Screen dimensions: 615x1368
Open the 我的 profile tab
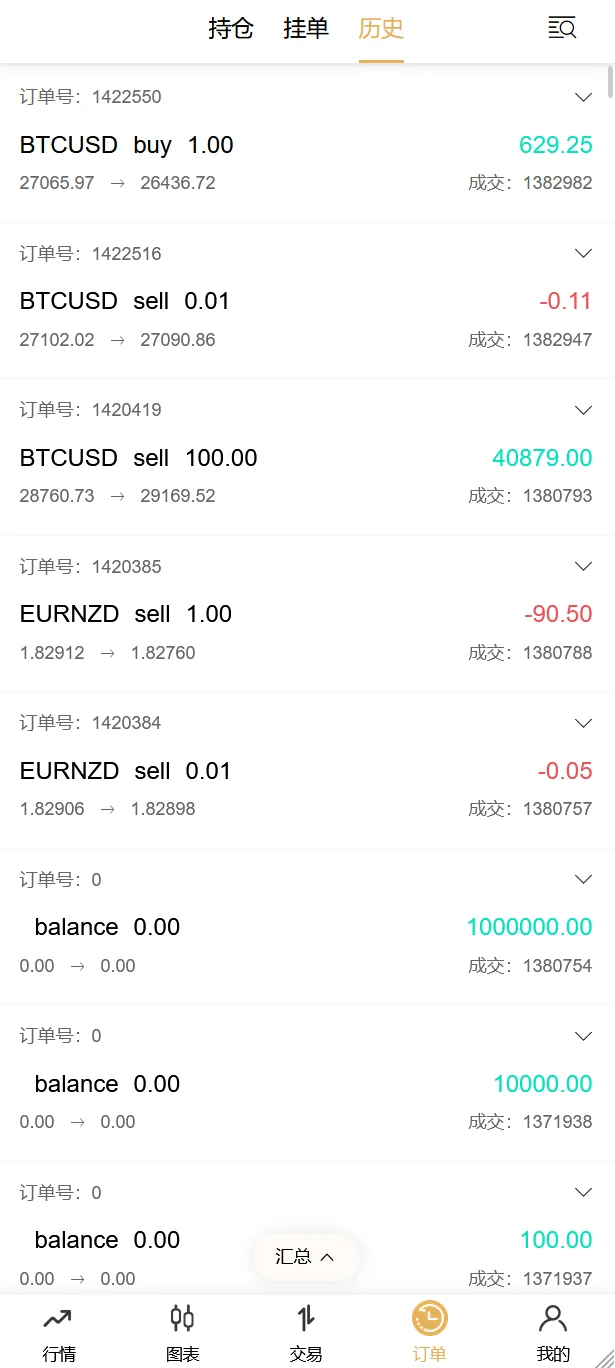pos(553,1333)
